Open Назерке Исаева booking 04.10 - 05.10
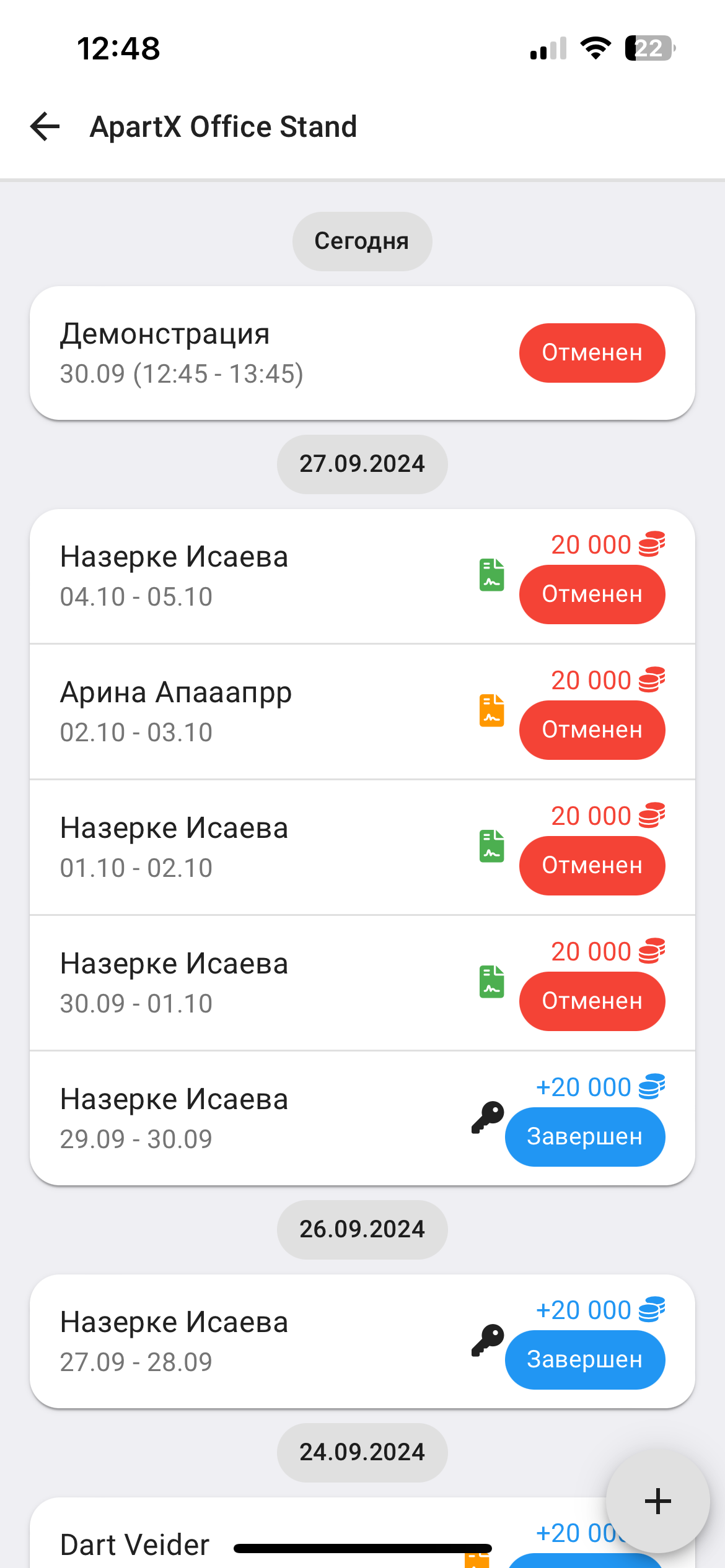 pyautogui.click(x=362, y=577)
